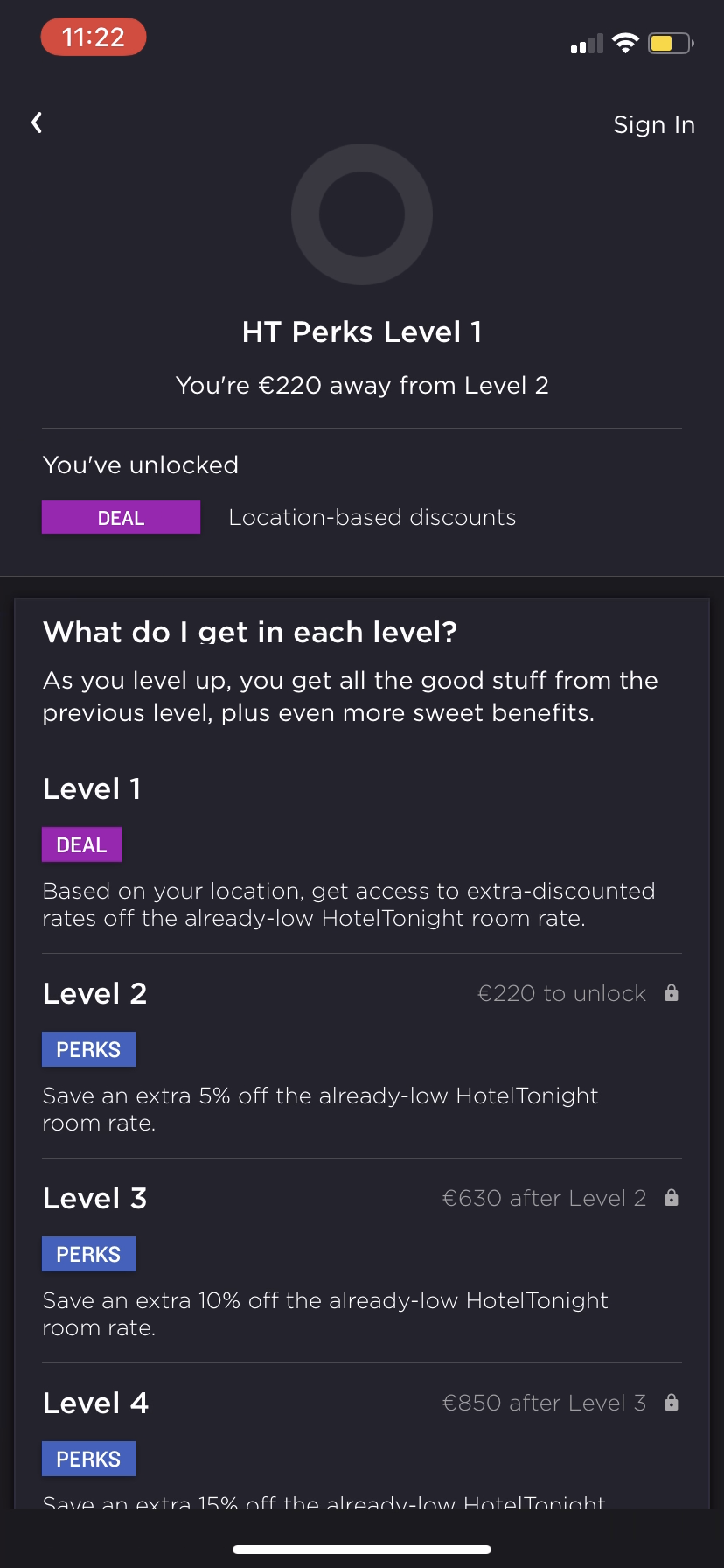Tap the DEAL badge next to Location-based discounts
724x1568 pixels.
tap(121, 517)
